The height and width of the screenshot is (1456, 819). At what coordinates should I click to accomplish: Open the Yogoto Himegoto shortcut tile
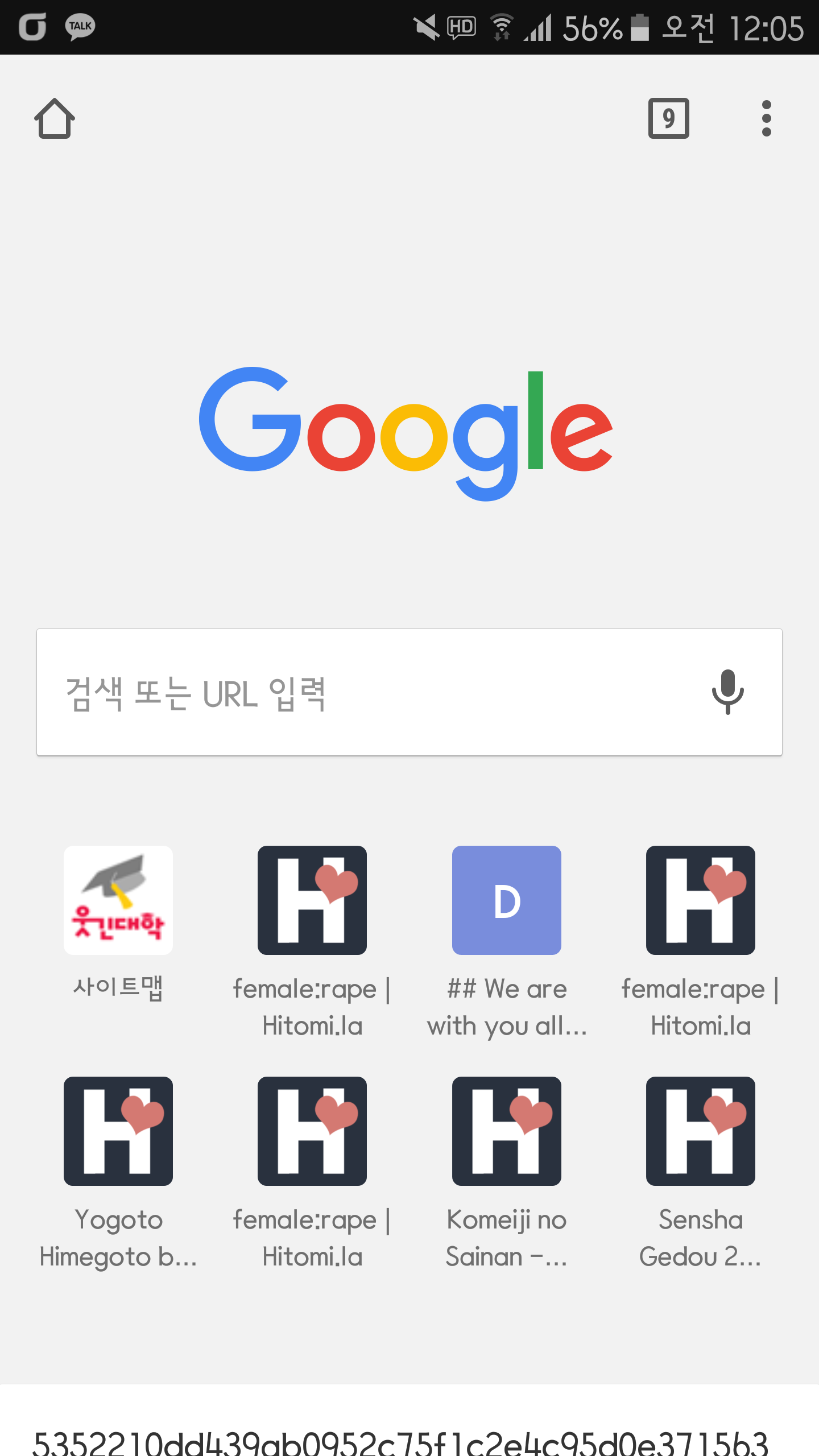pyautogui.click(x=118, y=1173)
